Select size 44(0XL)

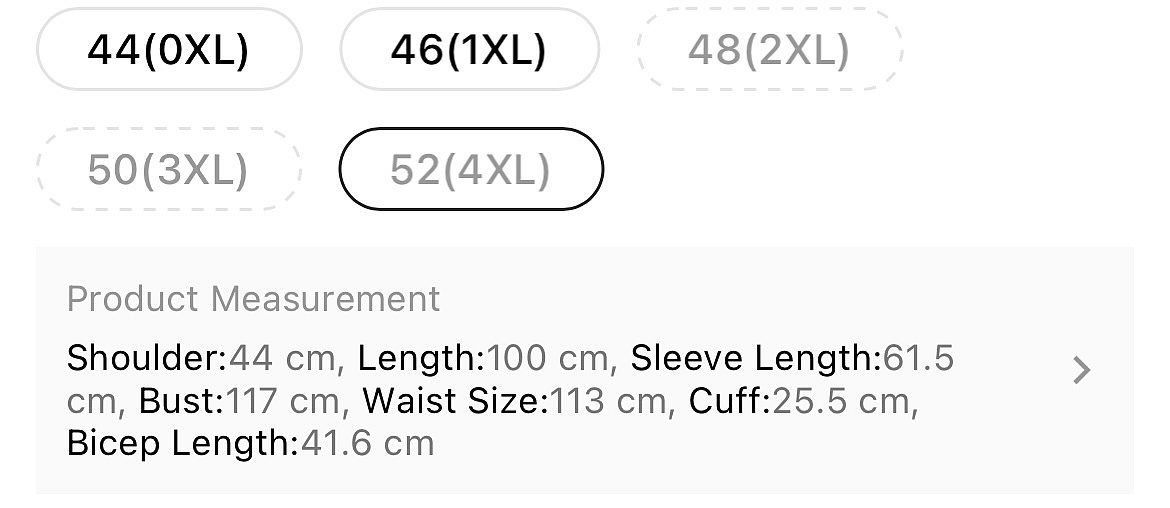[x=168, y=50]
